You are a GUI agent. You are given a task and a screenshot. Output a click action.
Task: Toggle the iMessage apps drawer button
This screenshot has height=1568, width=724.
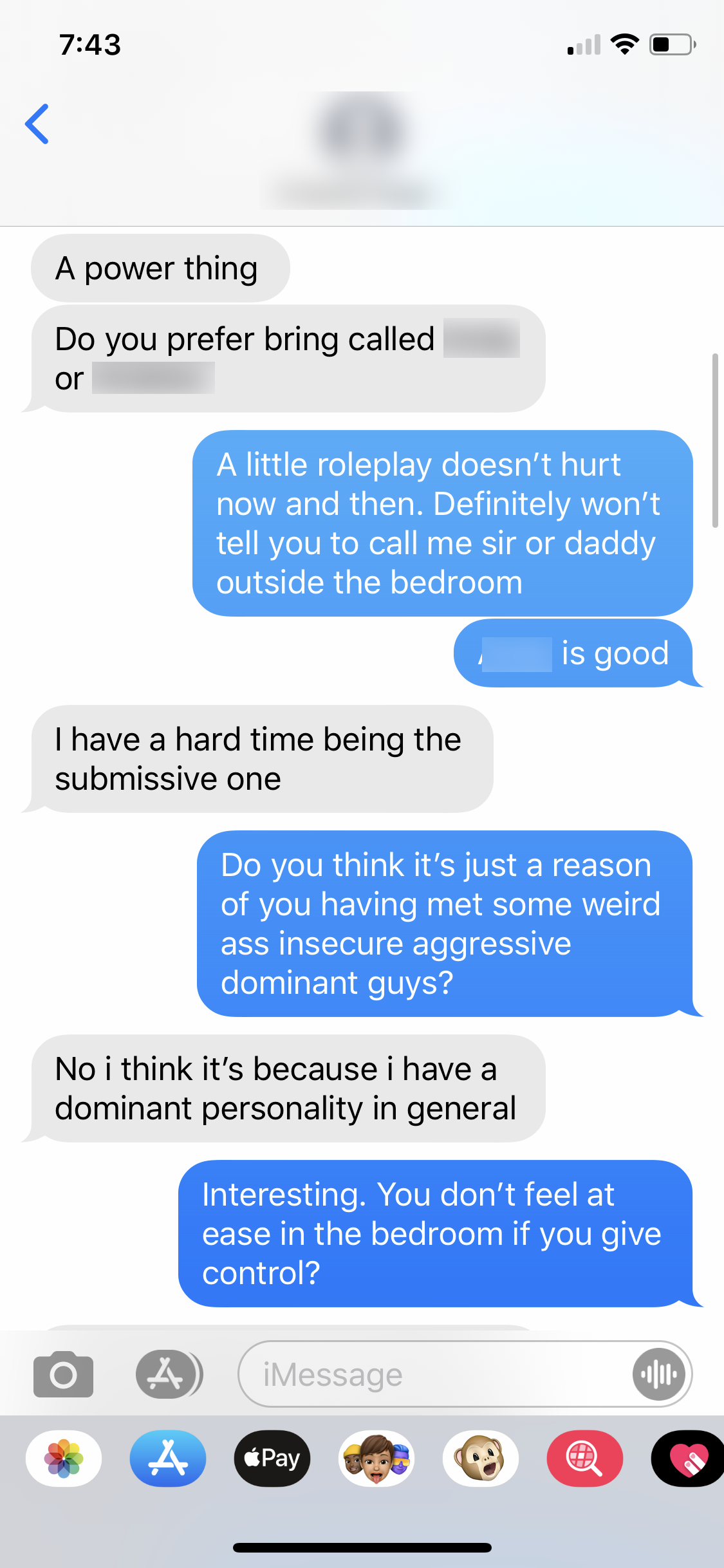click(169, 1374)
